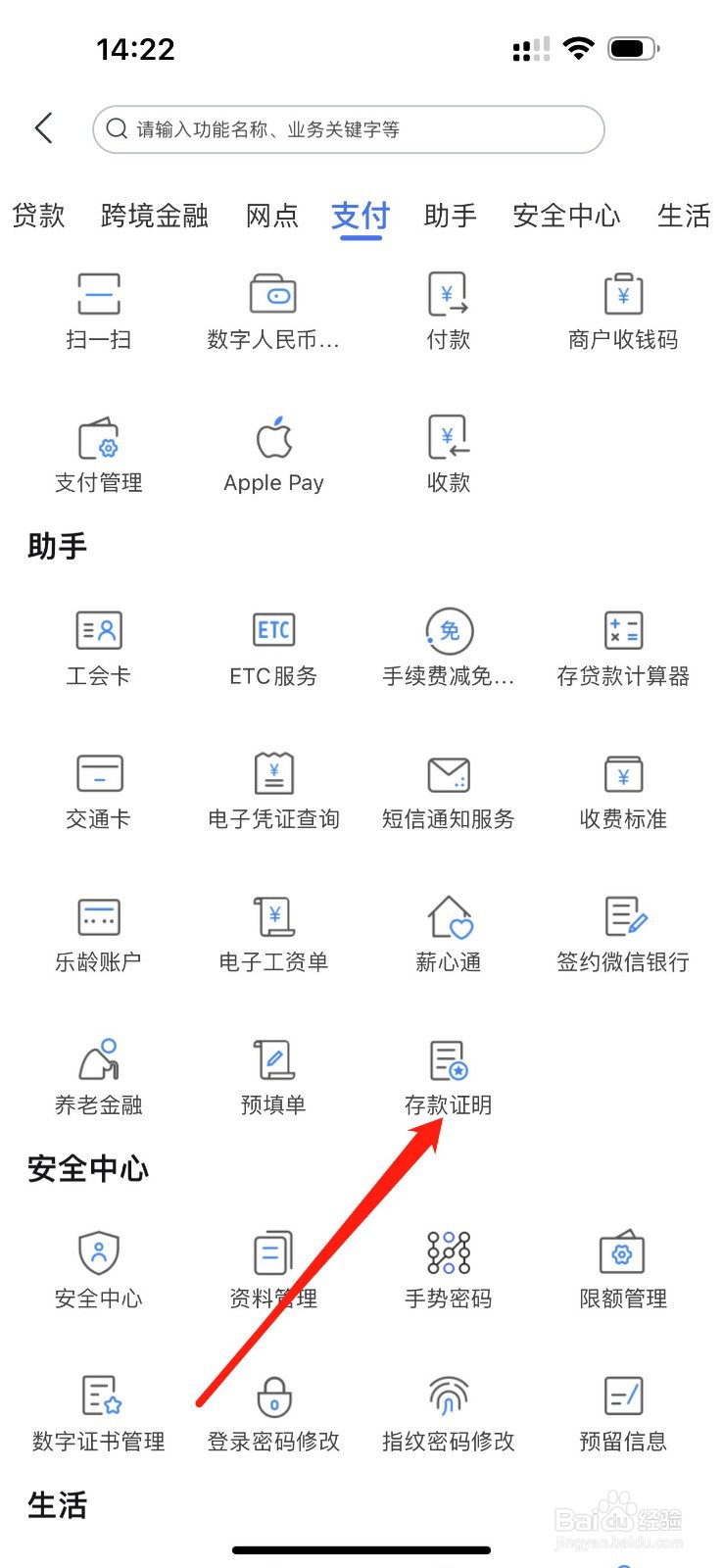Open 登录密码修改
The image size is (723, 1568).
click(273, 1414)
